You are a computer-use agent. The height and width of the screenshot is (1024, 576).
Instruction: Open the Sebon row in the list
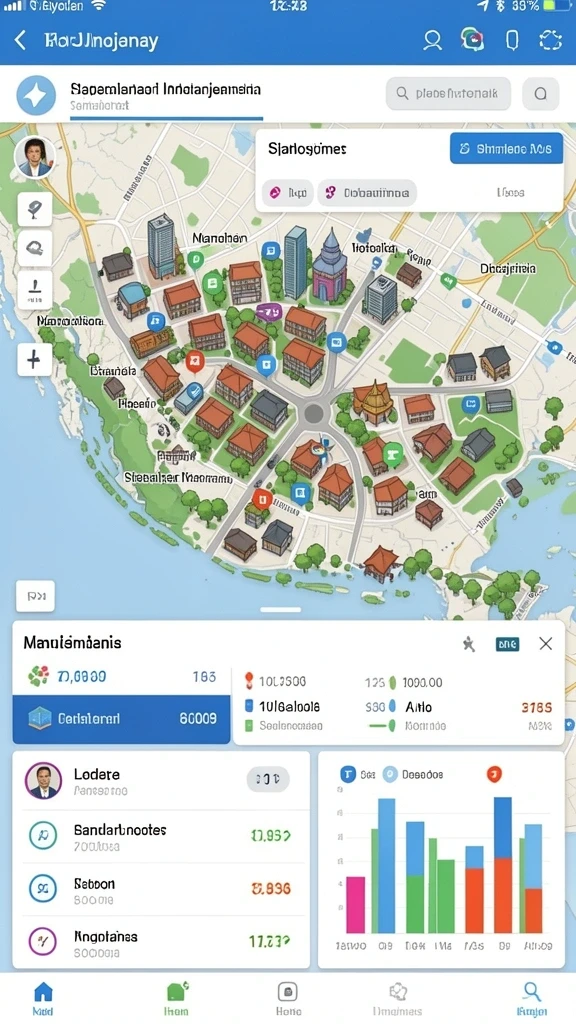click(x=161, y=889)
